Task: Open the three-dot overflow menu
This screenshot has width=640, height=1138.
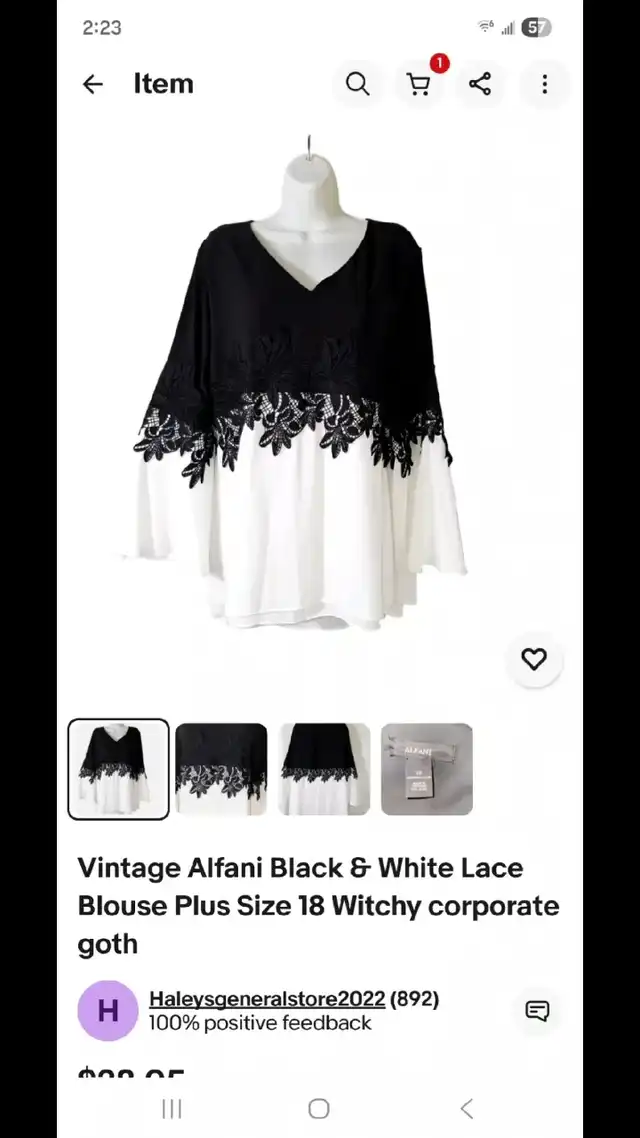Action: pyautogui.click(x=544, y=84)
